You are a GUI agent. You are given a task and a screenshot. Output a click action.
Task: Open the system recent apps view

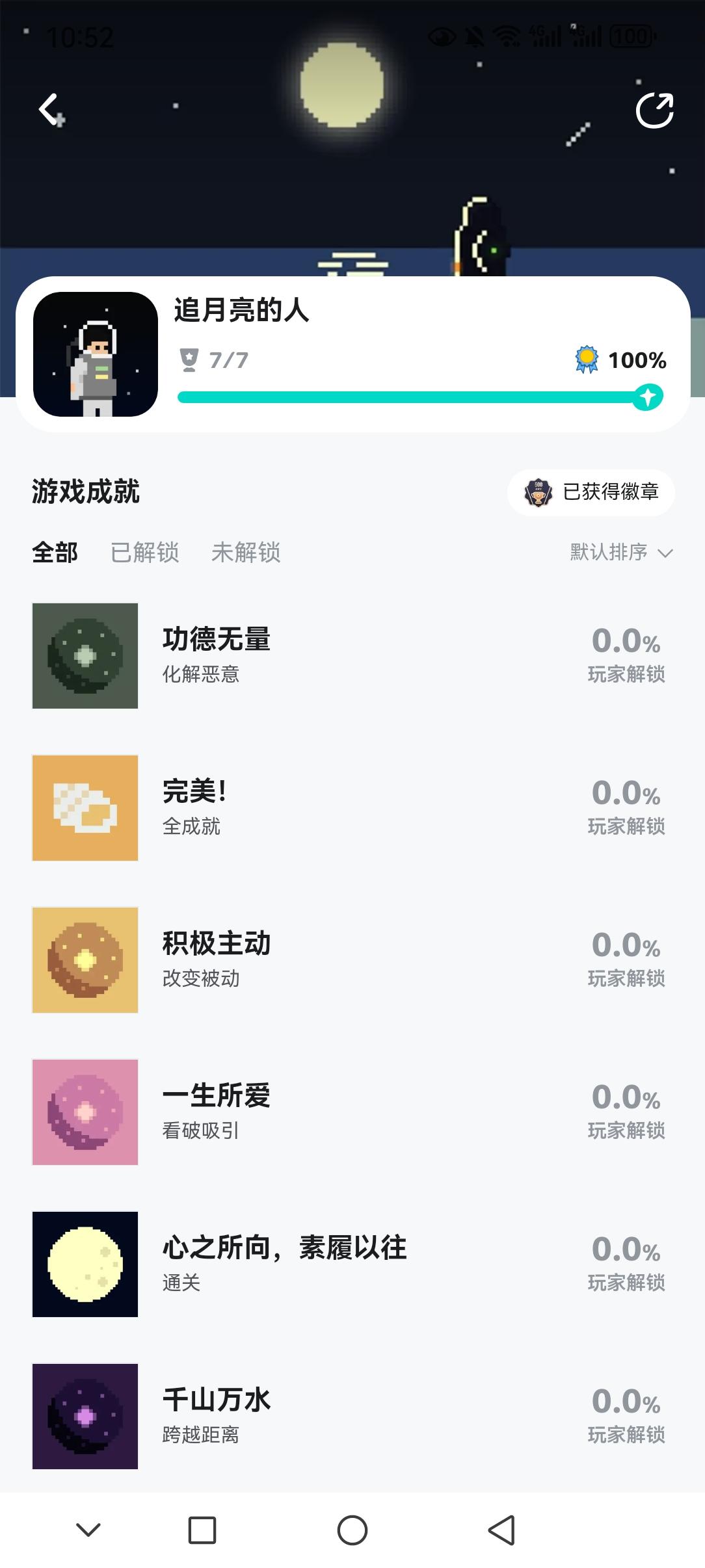pos(202,1530)
